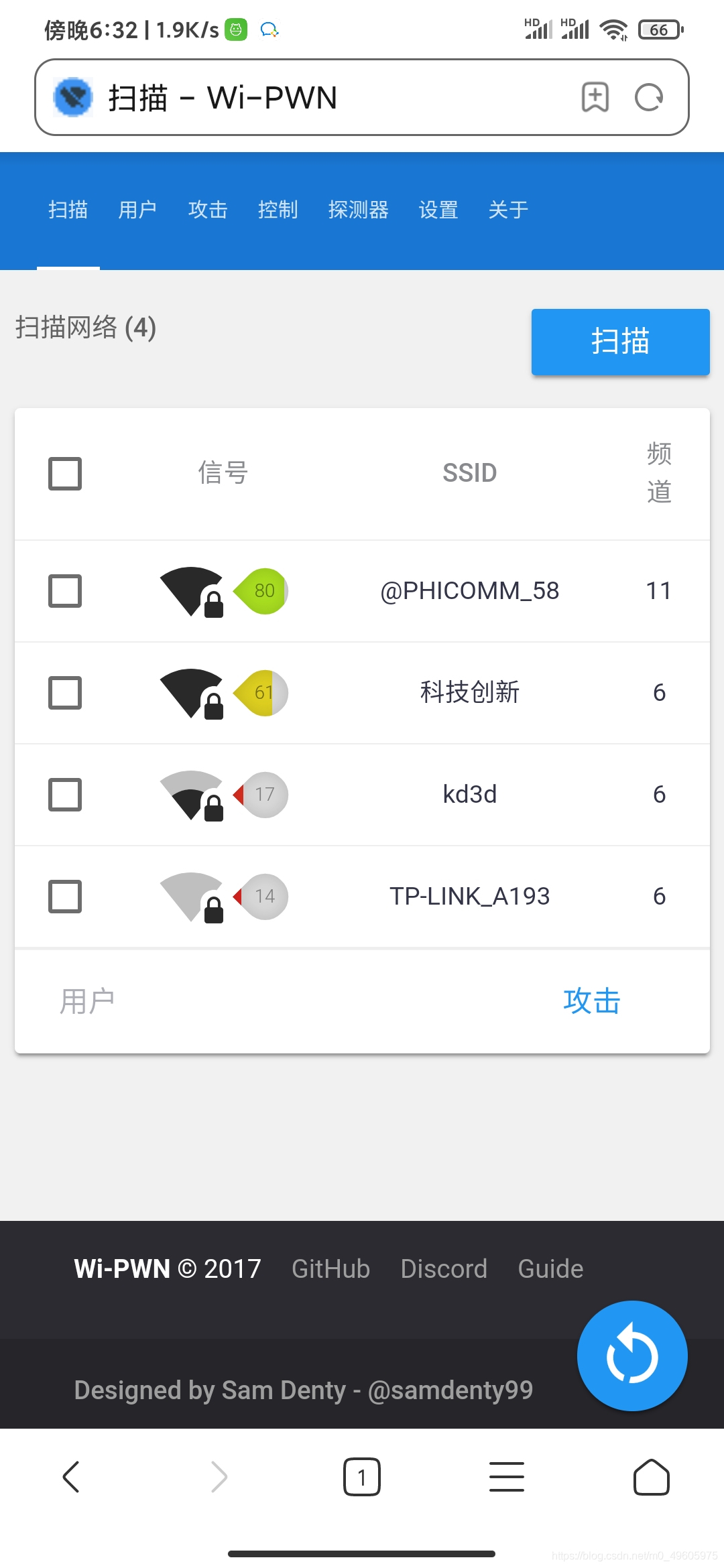Tap the 攻击 link below the network list

(591, 1001)
